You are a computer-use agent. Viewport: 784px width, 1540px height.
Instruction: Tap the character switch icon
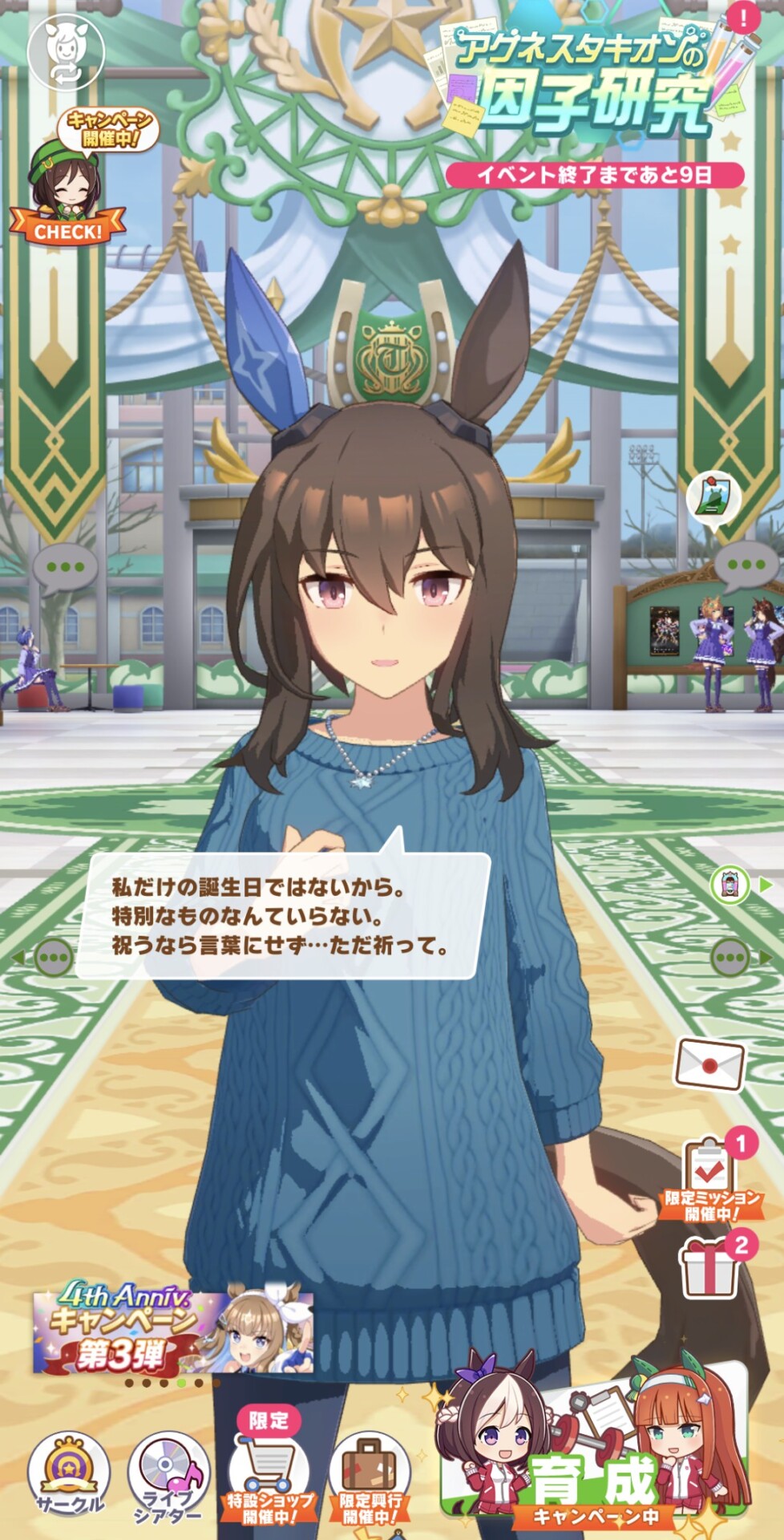(66, 51)
